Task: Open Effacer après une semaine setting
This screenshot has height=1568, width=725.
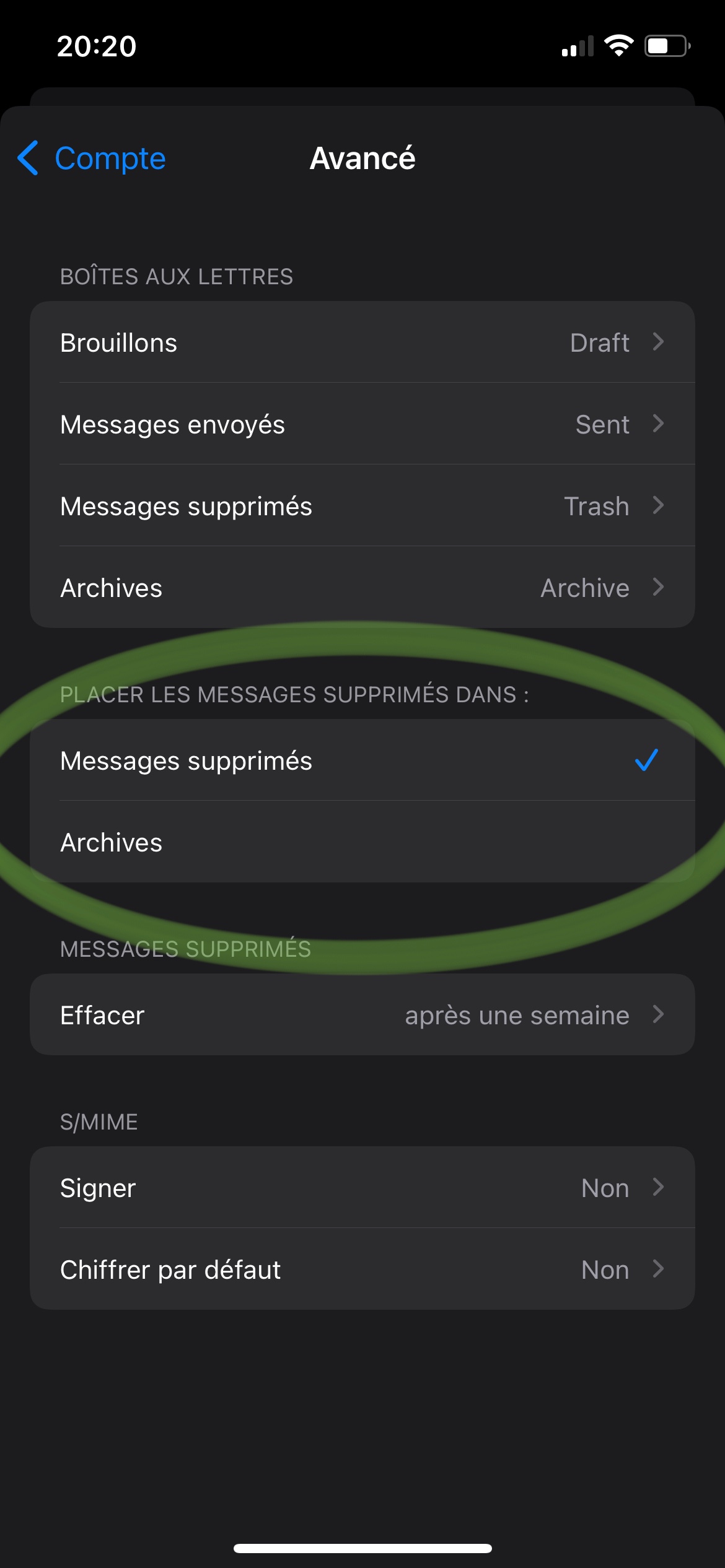Action: (x=362, y=1015)
